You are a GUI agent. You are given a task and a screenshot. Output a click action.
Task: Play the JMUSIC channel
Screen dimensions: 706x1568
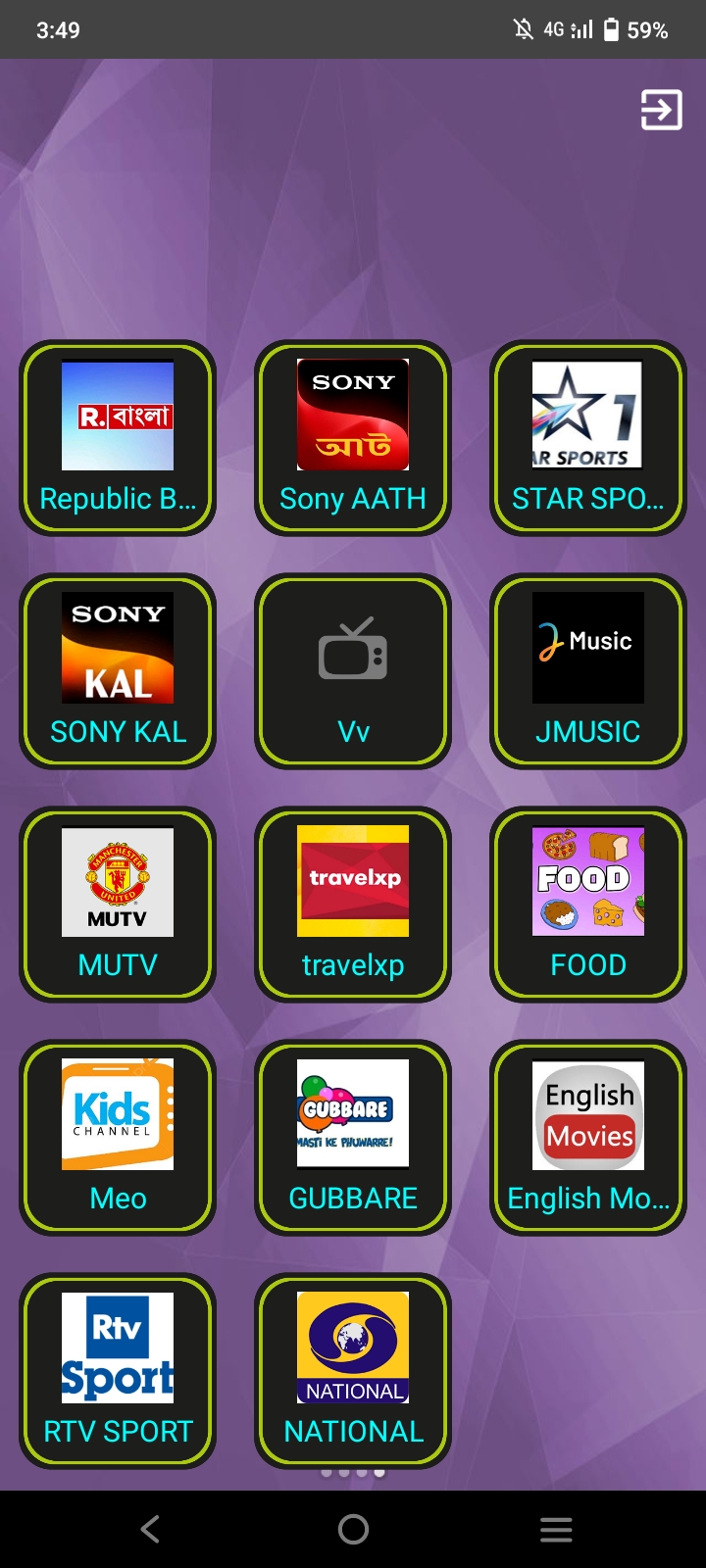(588, 671)
